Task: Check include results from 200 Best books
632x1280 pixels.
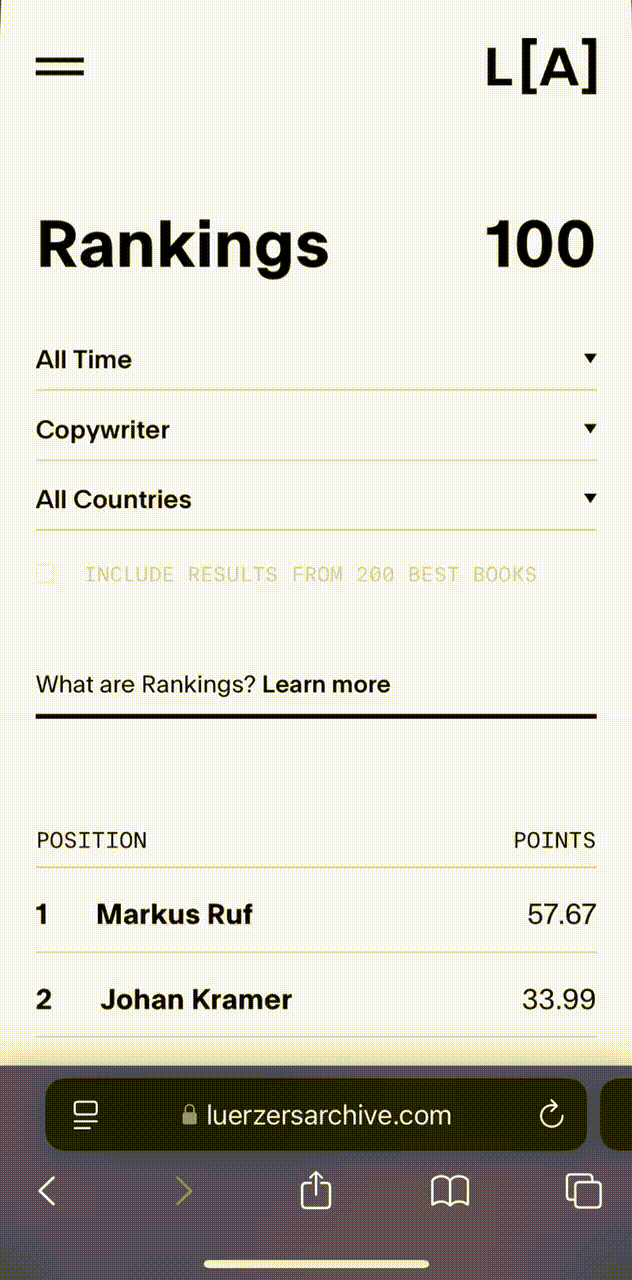Action: point(46,574)
